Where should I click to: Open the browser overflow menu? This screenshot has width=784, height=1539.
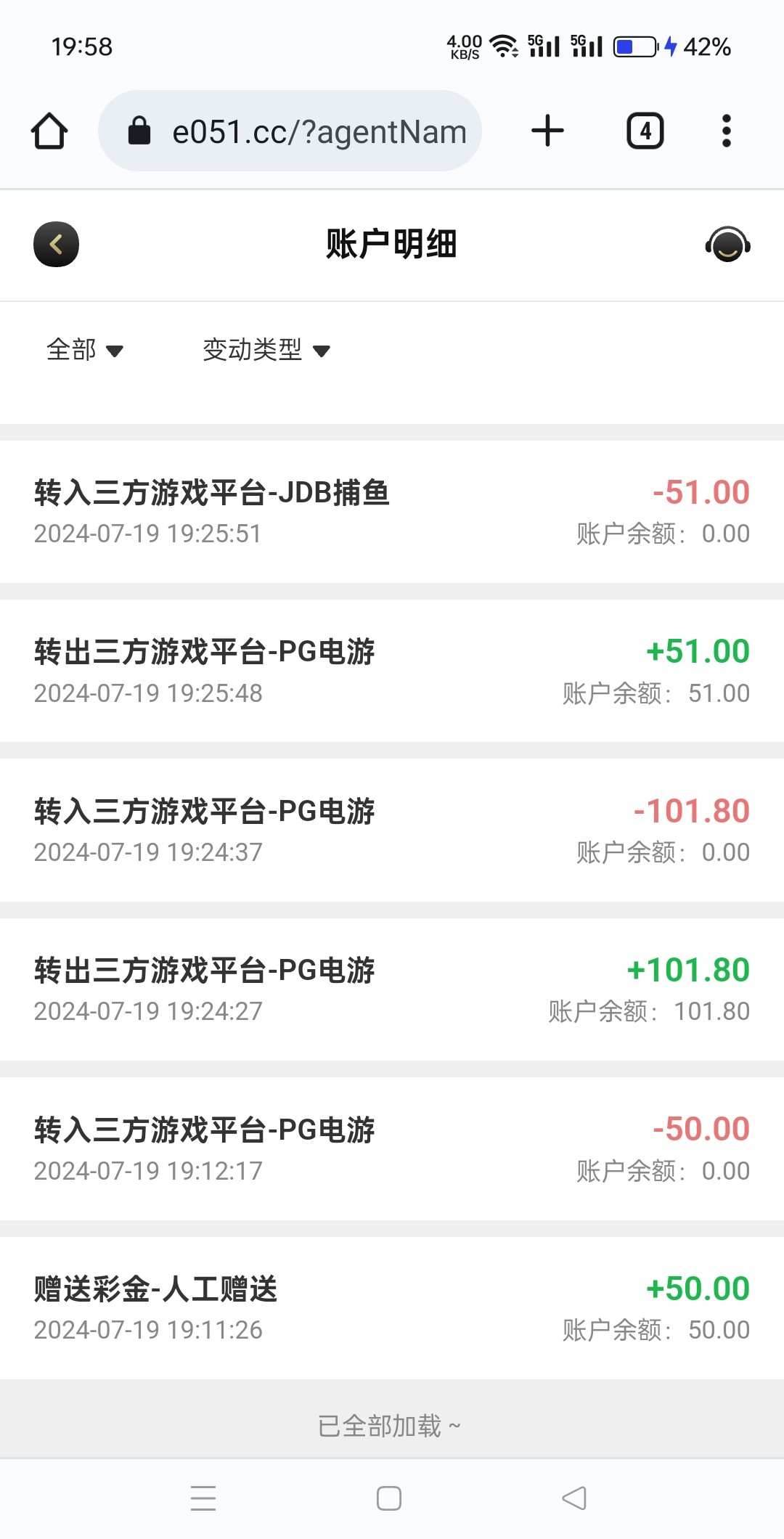[726, 131]
